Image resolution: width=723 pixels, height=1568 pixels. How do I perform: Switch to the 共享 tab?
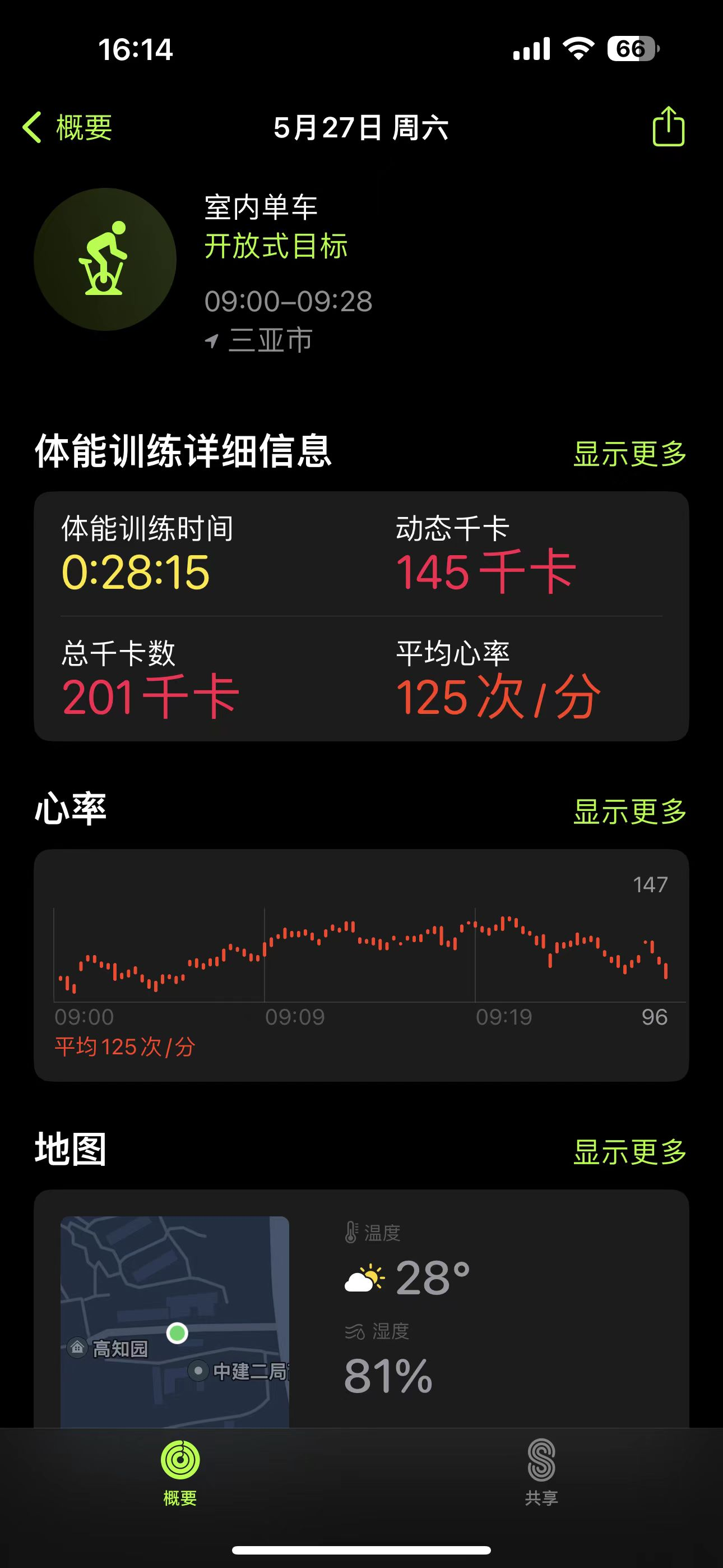(x=541, y=1472)
